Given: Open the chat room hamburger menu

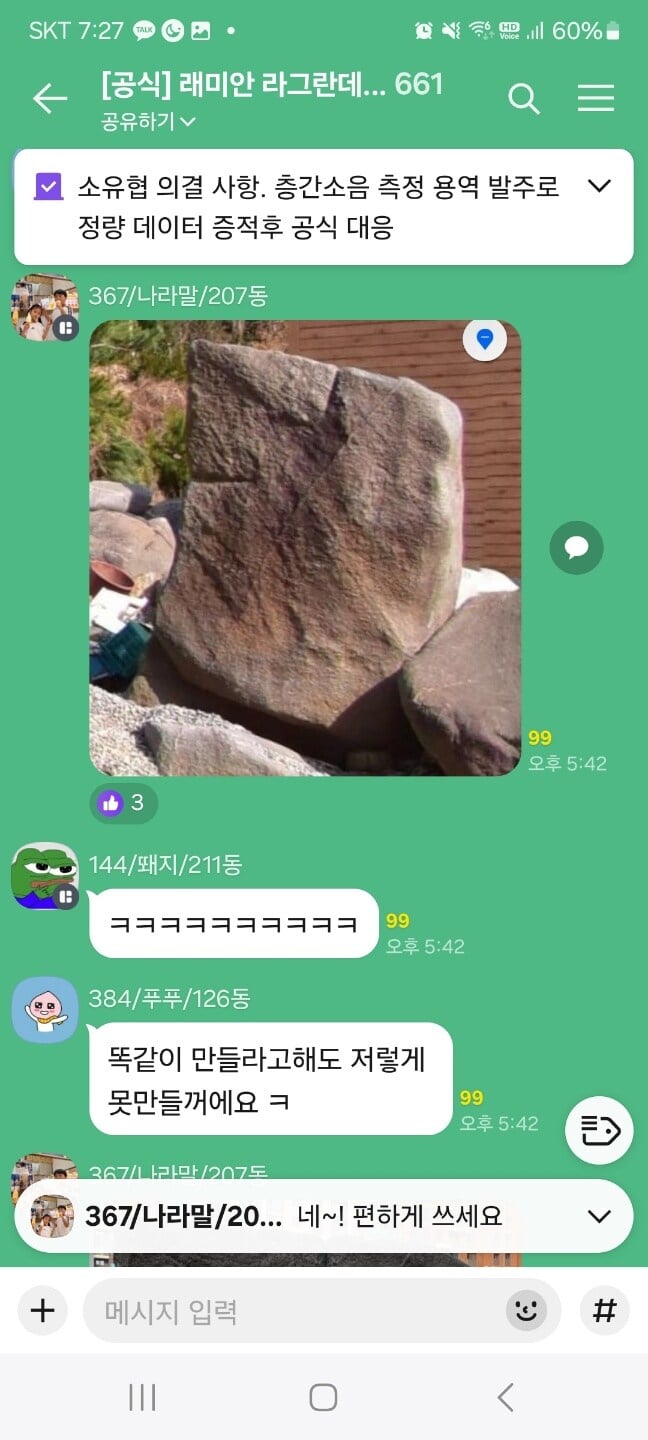Looking at the screenshot, I should (596, 98).
